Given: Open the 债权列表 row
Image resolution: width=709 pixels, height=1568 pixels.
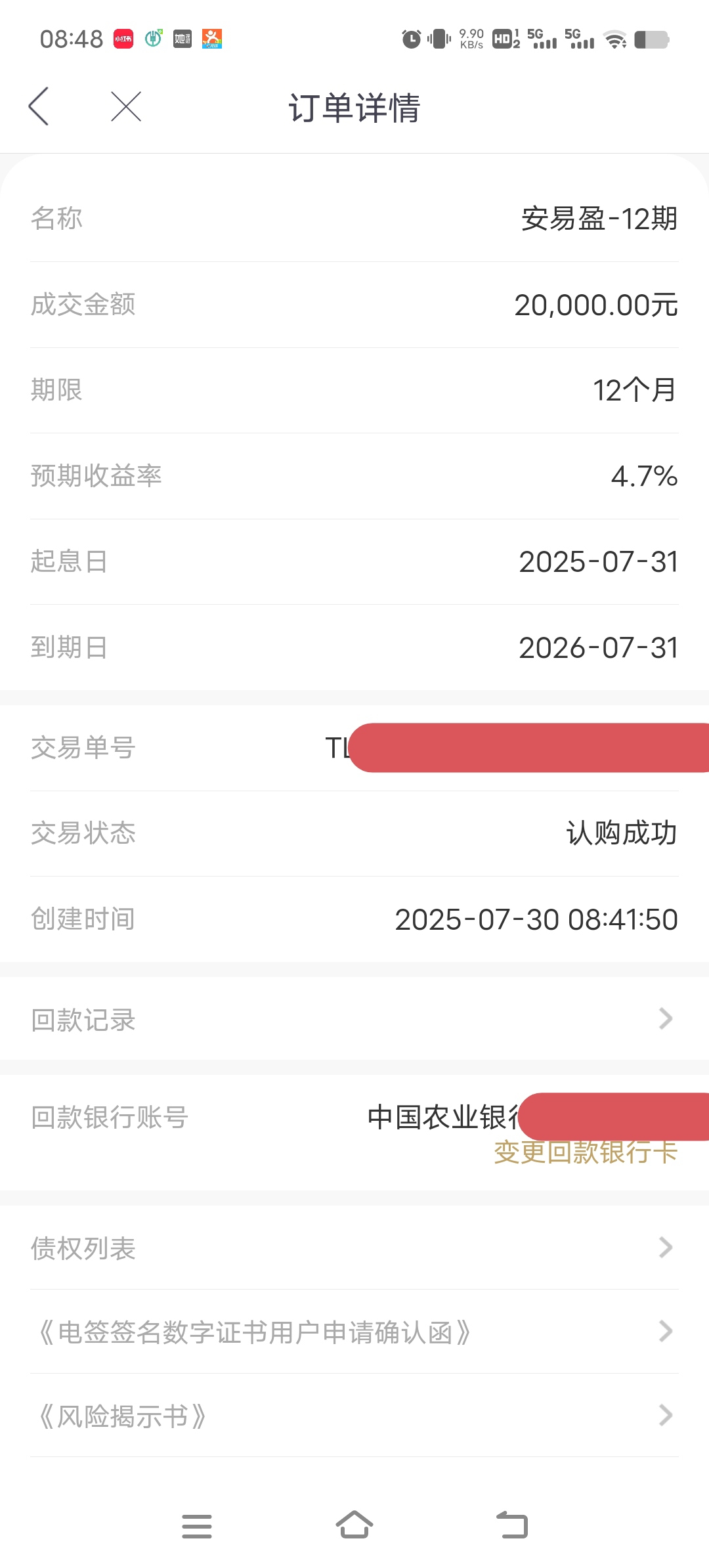Looking at the screenshot, I should 354,1248.
